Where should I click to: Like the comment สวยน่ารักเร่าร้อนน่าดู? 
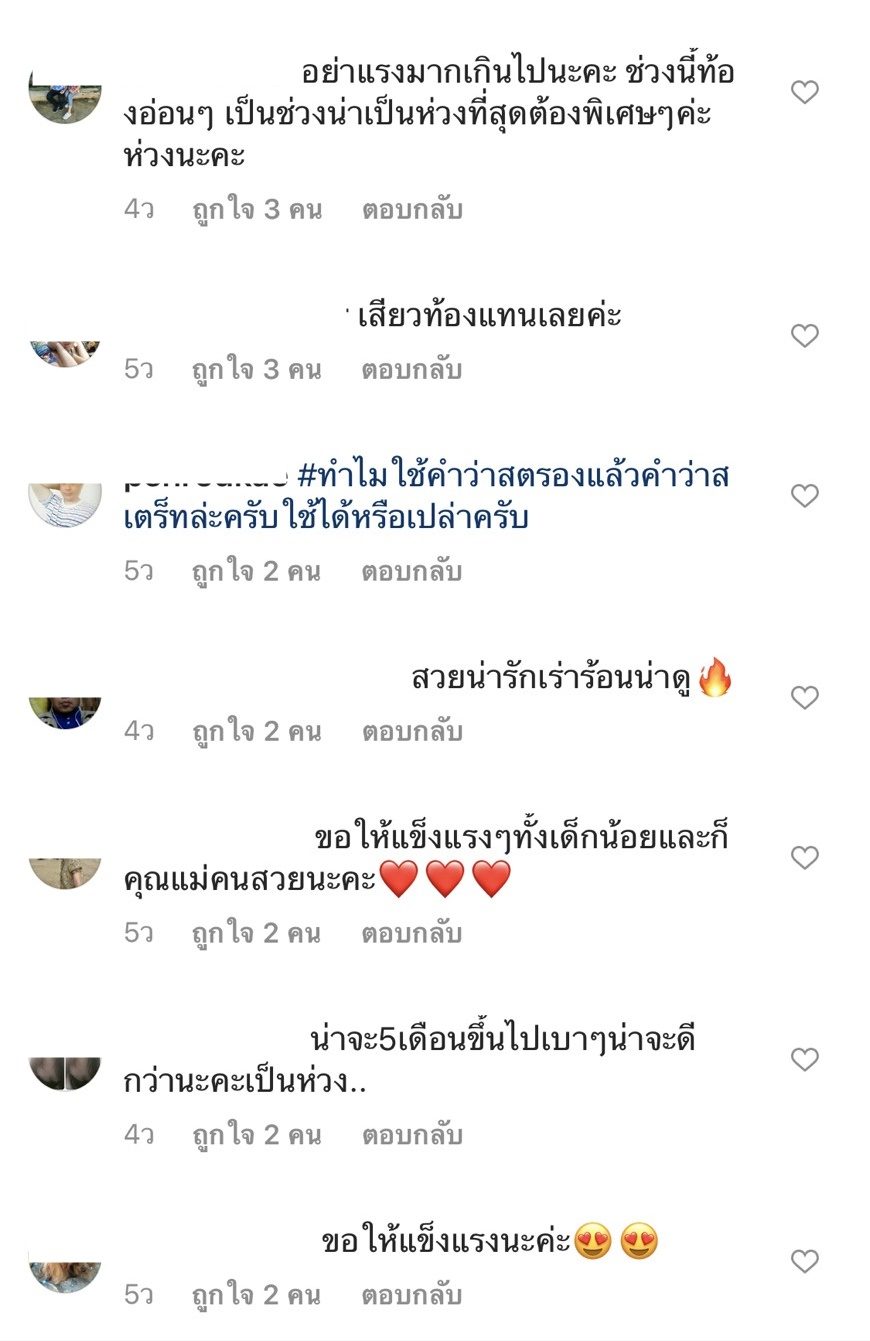click(x=805, y=698)
